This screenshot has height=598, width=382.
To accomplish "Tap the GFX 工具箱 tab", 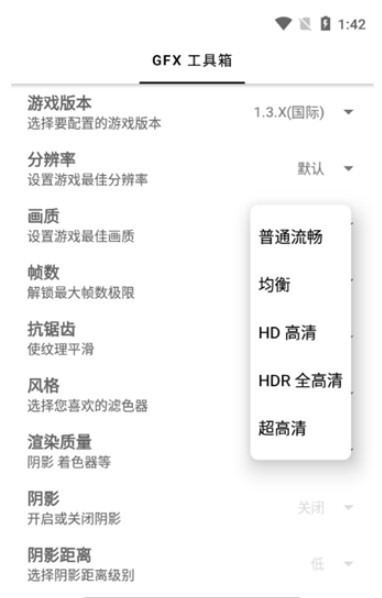I will coord(192,61).
